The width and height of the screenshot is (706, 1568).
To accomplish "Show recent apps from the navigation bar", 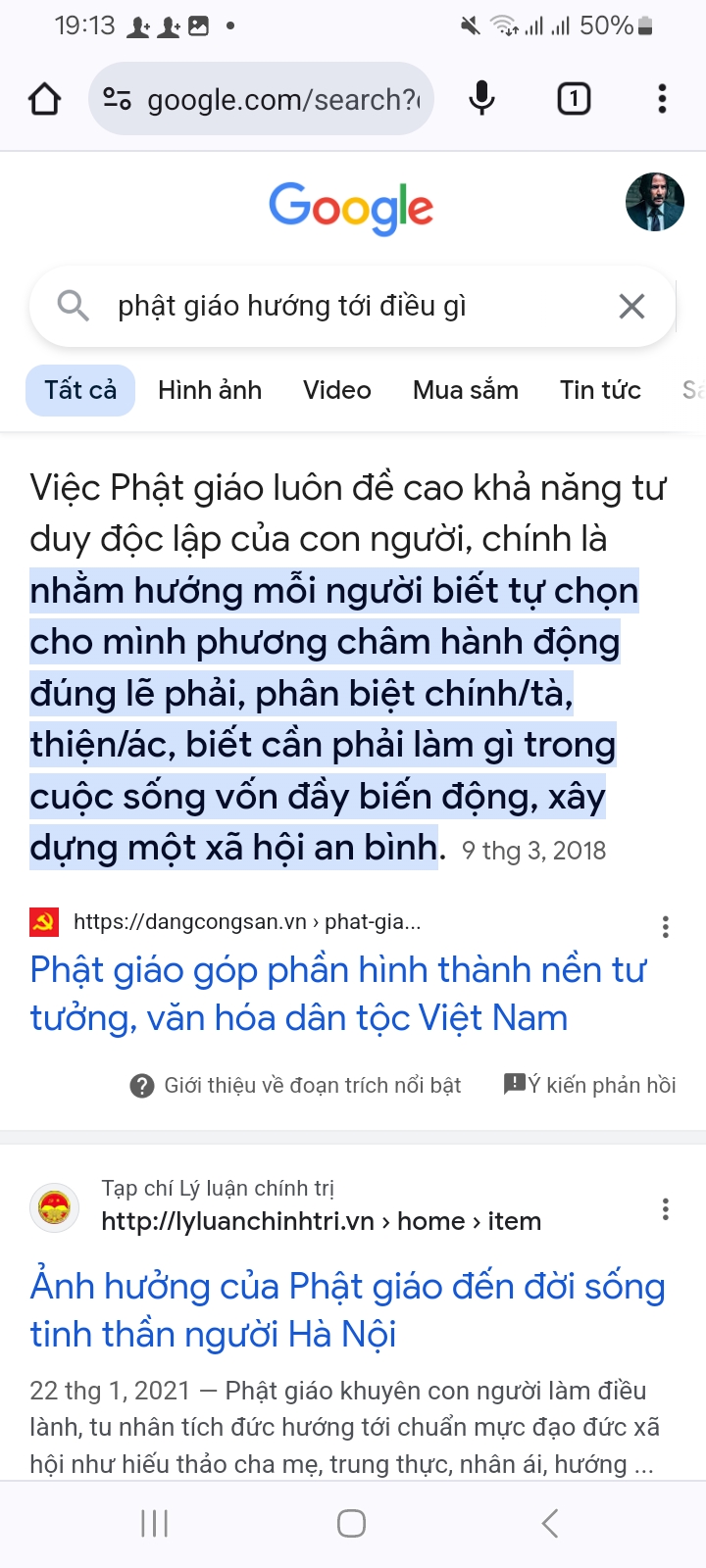I will 155,1524.
